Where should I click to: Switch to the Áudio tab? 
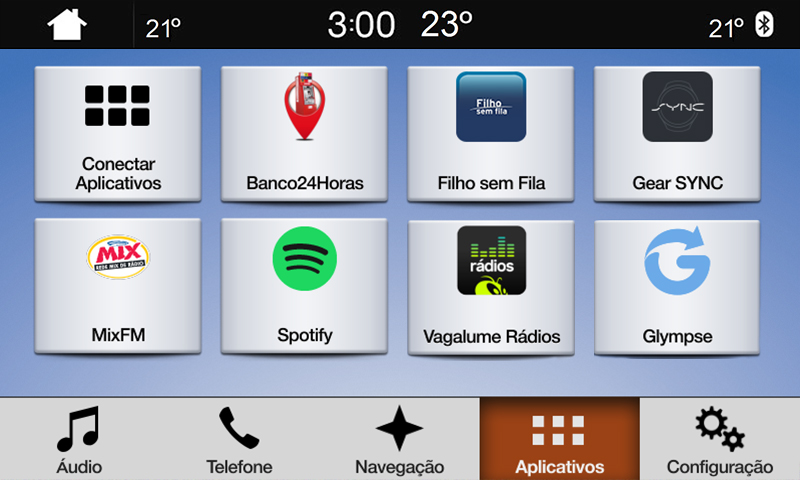(79, 440)
